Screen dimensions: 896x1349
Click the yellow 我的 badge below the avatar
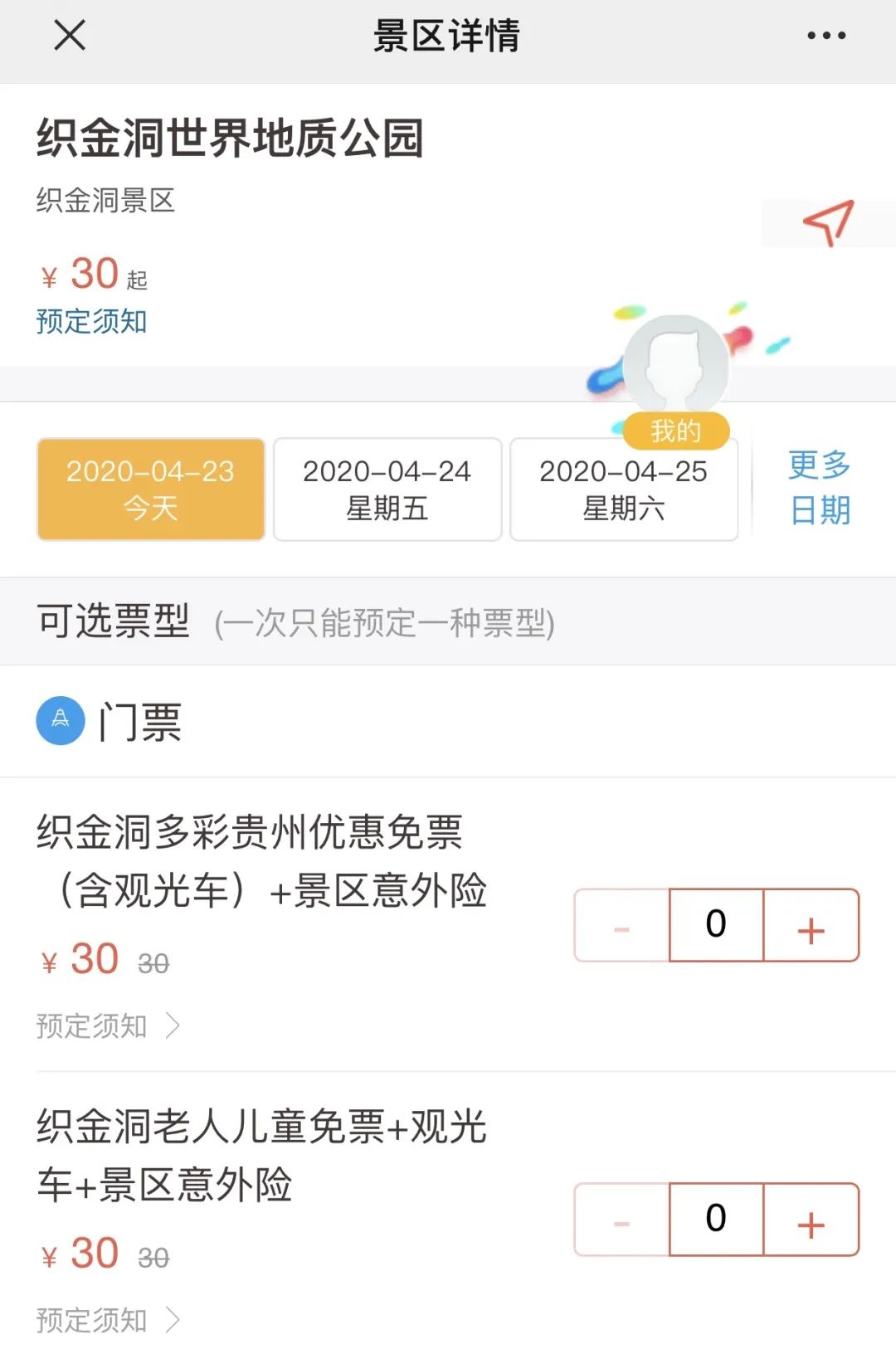tap(676, 431)
